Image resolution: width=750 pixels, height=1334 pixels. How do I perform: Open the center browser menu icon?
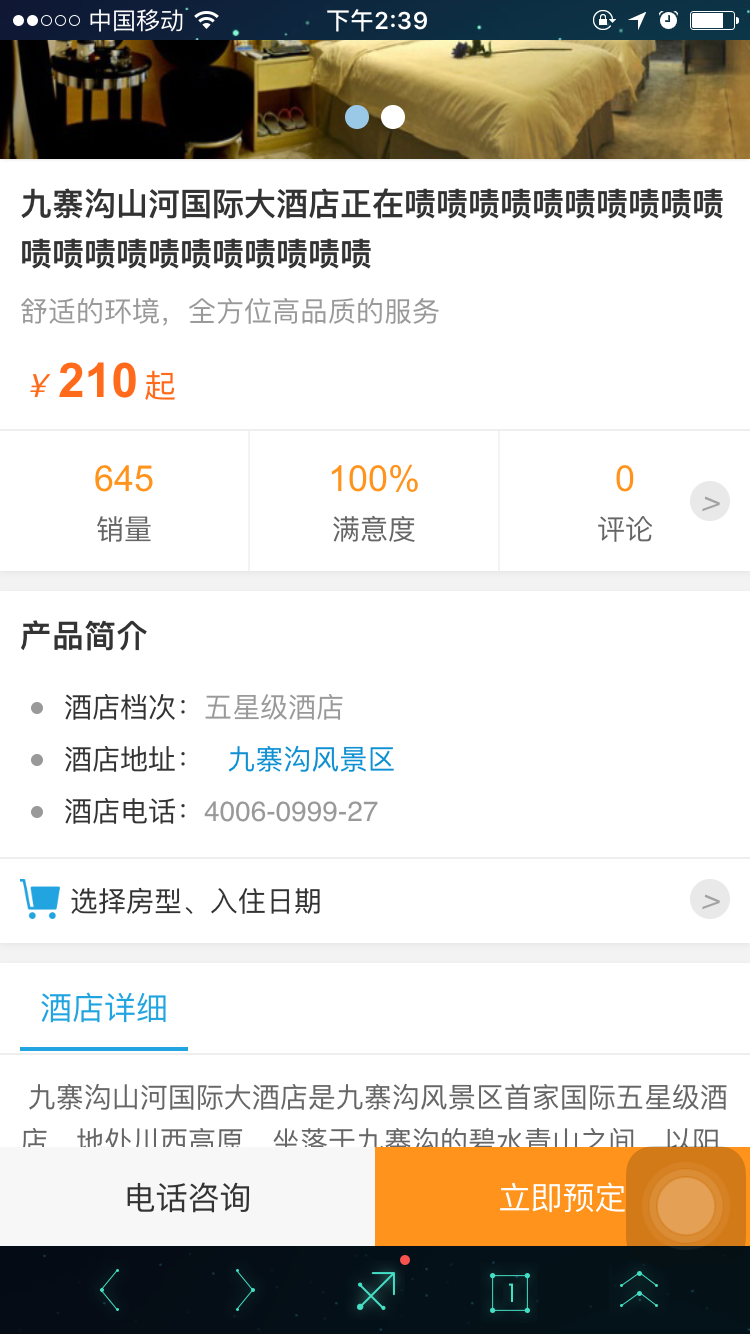(376, 1290)
